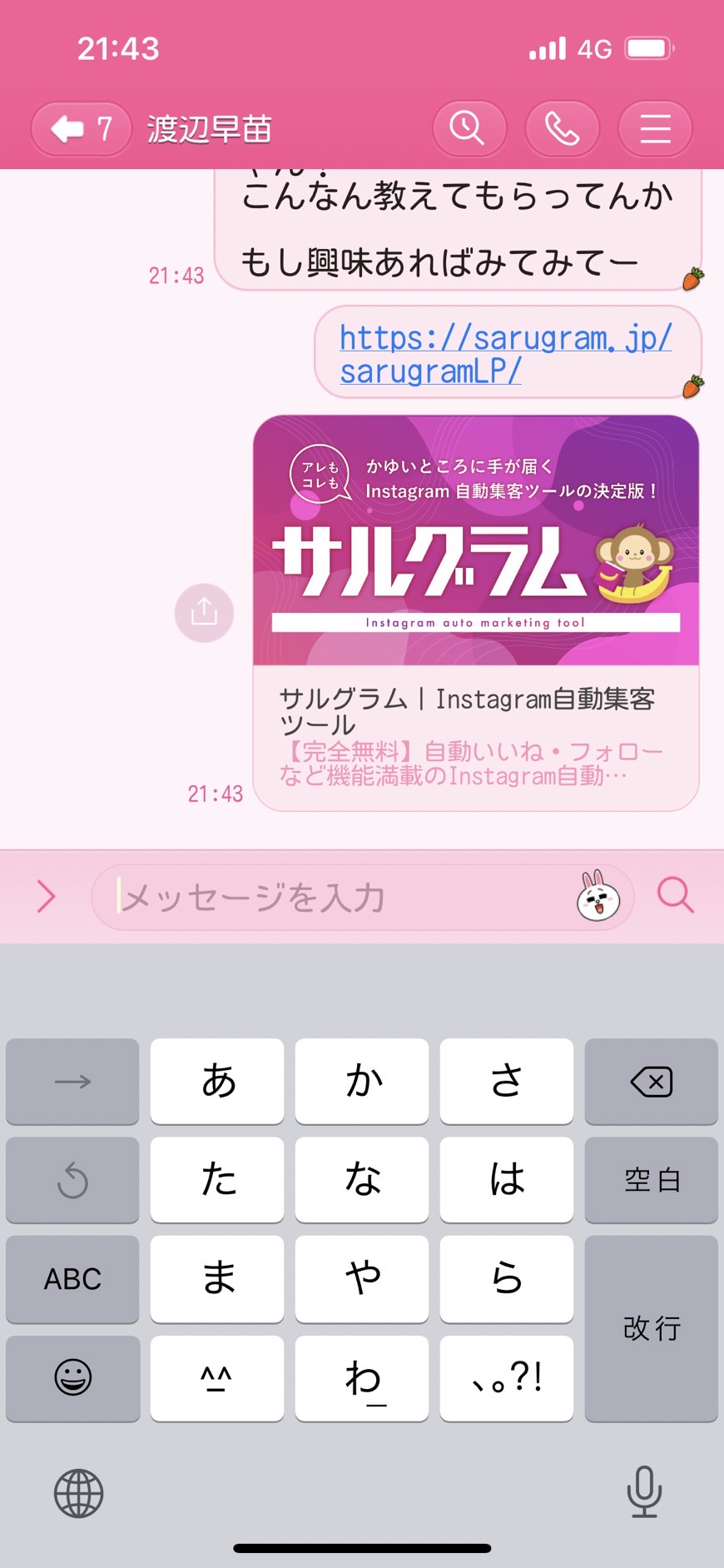Search within this chat using the header magnifier
The image size is (724, 1568).
tap(469, 129)
